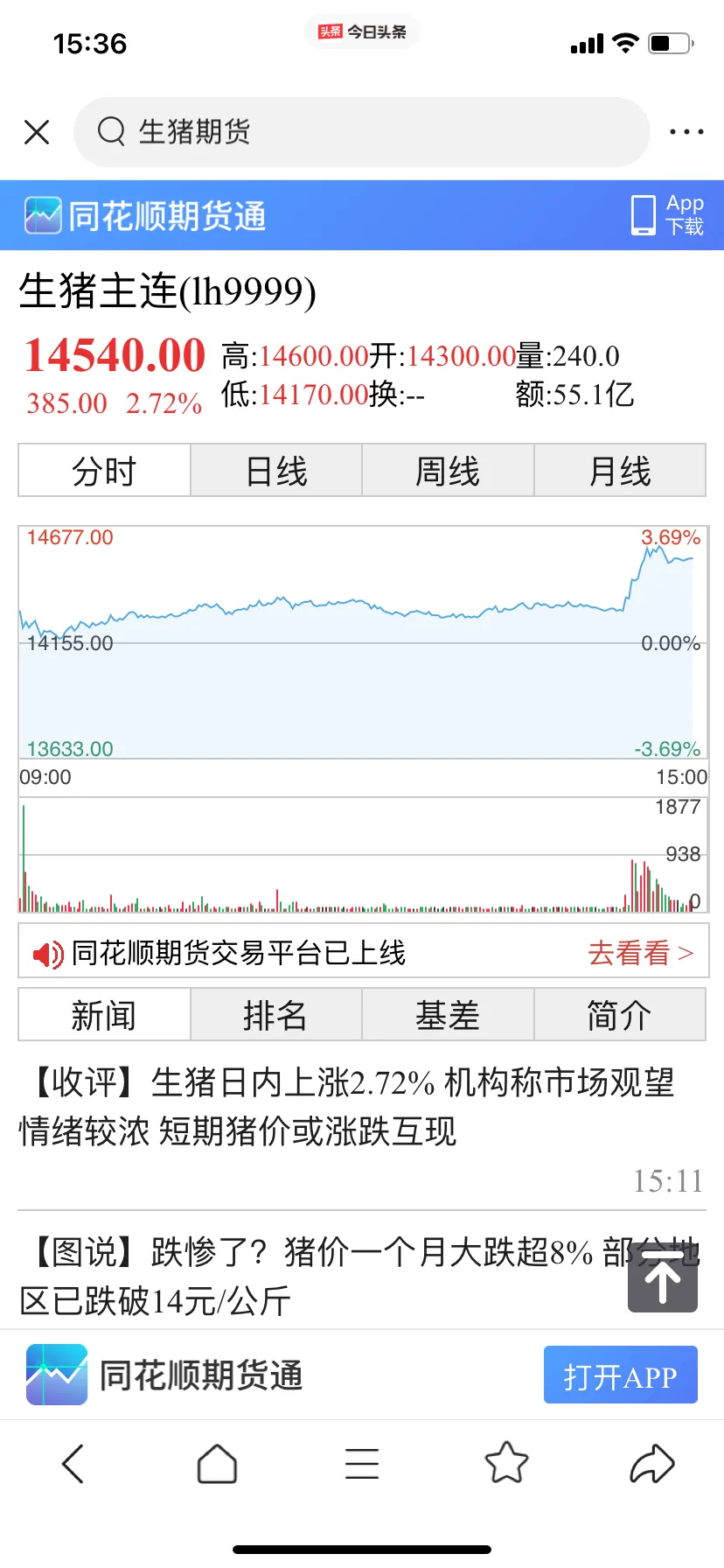Open the 【收评】 article on the 2.72% rise
Screen dimensions: 724x1568
coord(347,1107)
